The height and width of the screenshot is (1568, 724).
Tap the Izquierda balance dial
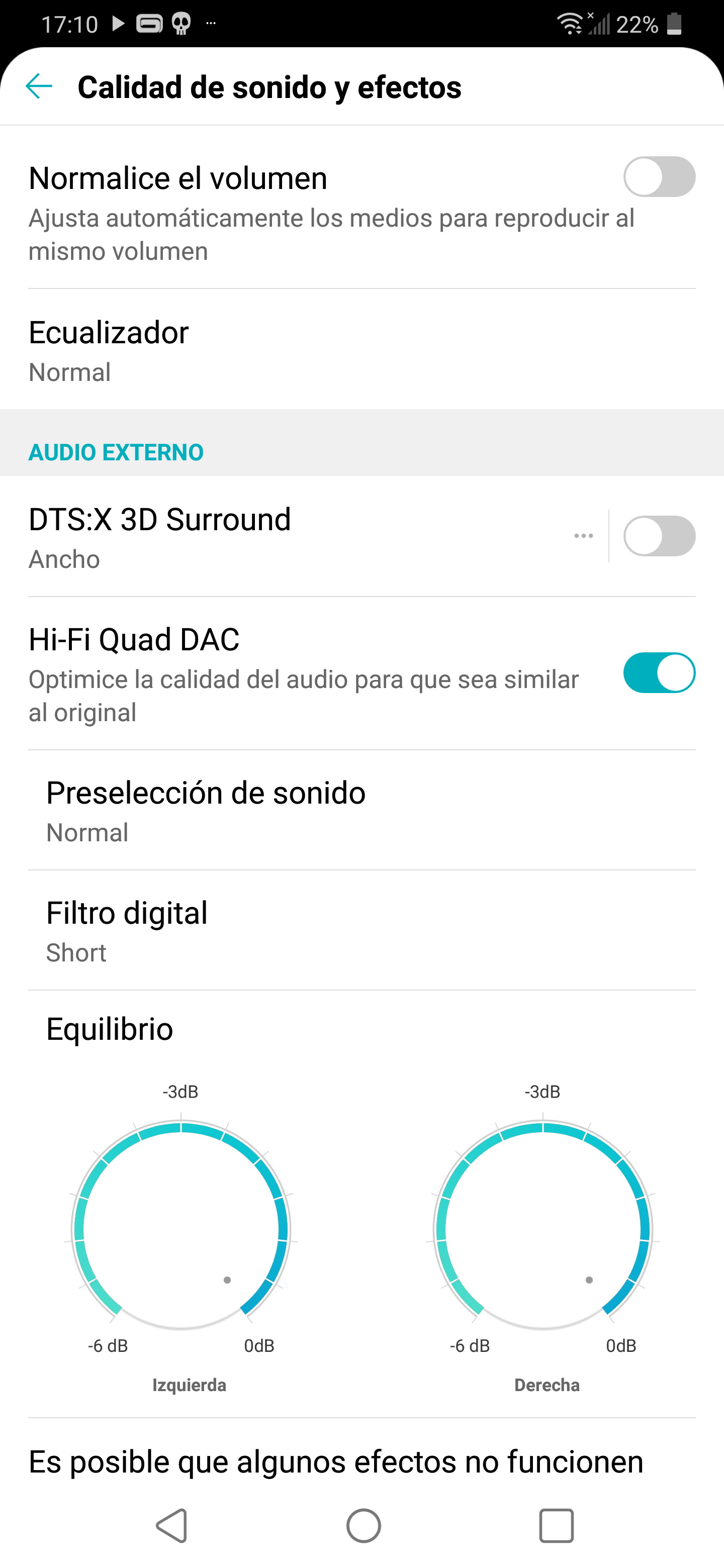(x=181, y=1230)
